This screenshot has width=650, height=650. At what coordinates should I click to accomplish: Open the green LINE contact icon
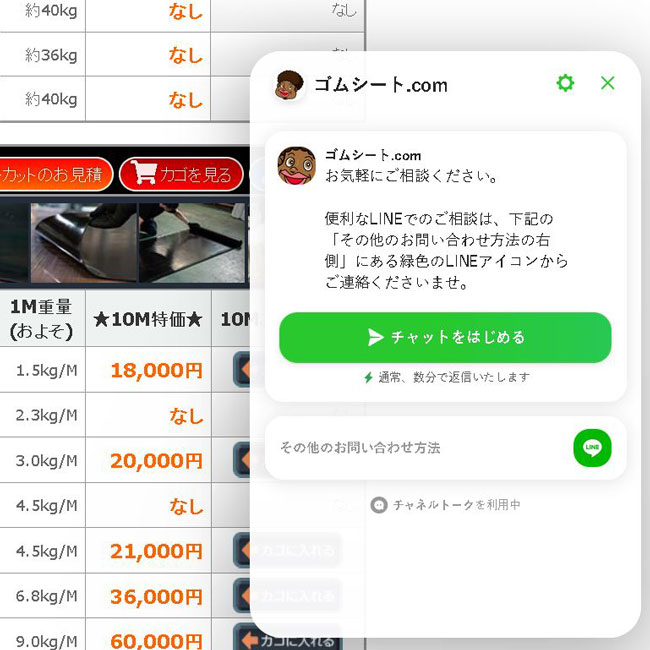pyautogui.click(x=592, y=447)
